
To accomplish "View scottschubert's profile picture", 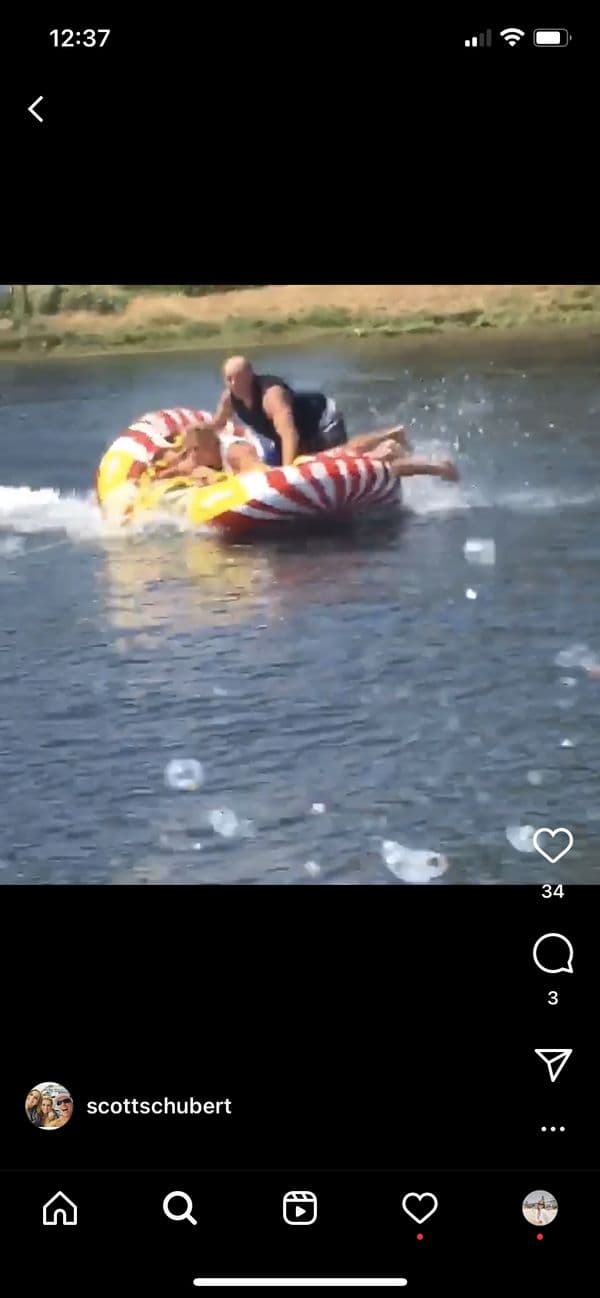I will point(49,1106).
